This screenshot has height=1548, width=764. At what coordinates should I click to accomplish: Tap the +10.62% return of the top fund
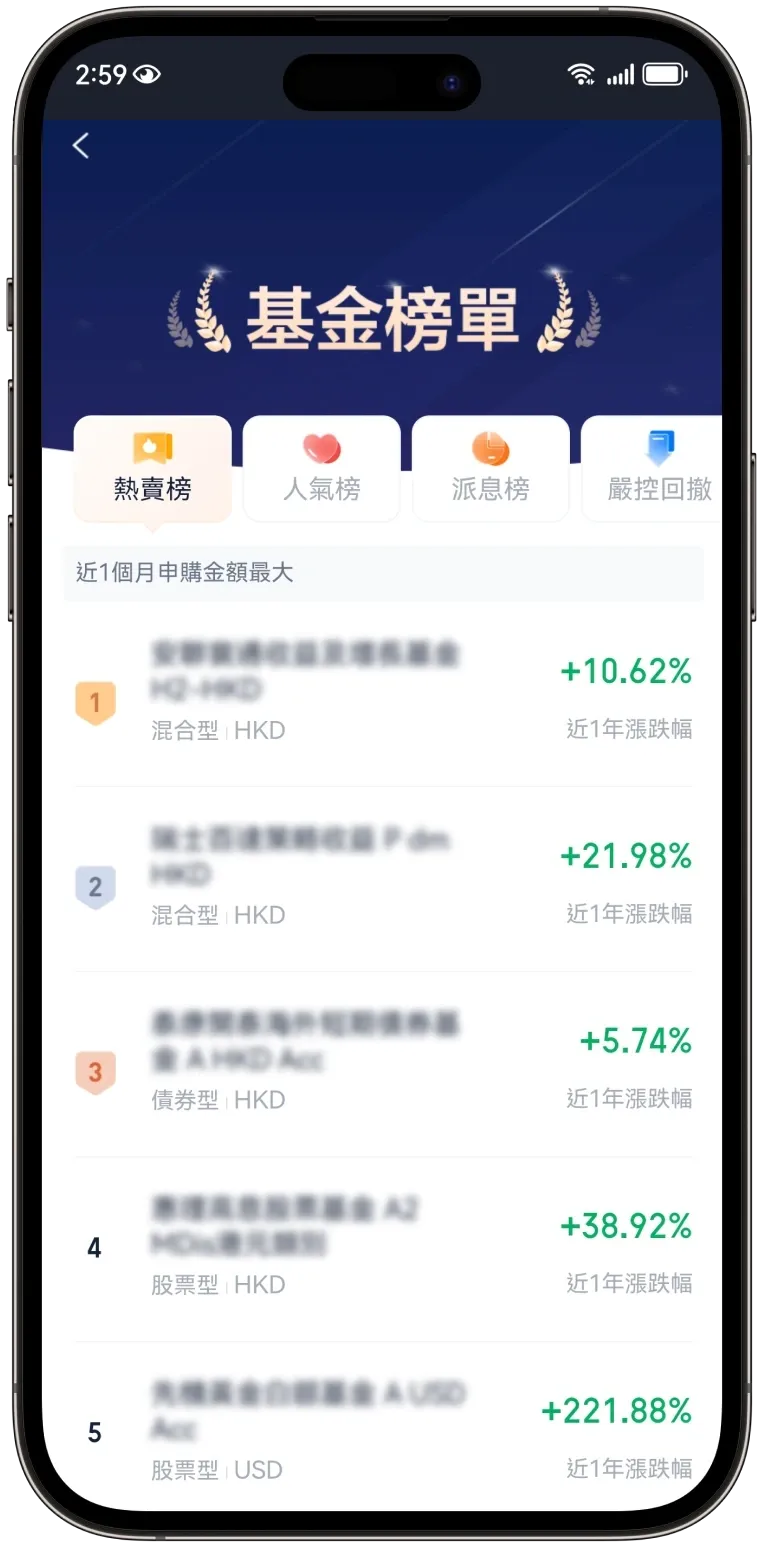click(626, 673)
